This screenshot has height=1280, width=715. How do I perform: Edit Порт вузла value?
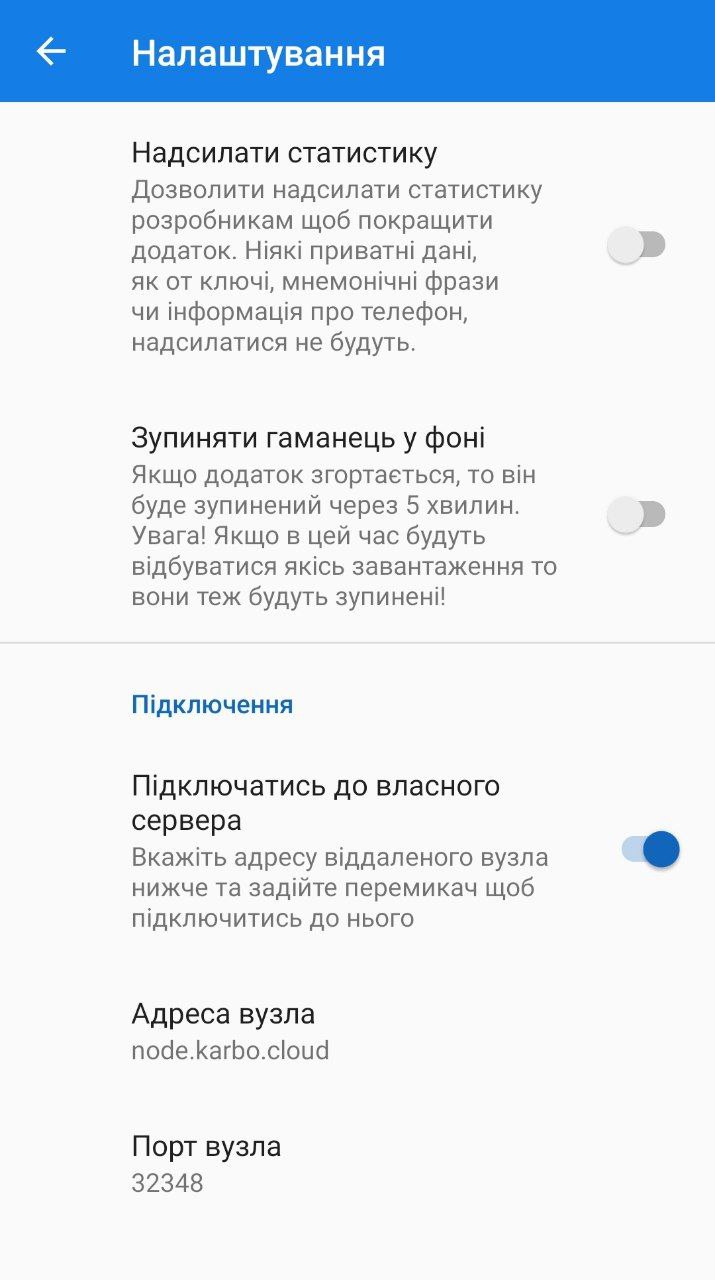(x=206, y=1164)
